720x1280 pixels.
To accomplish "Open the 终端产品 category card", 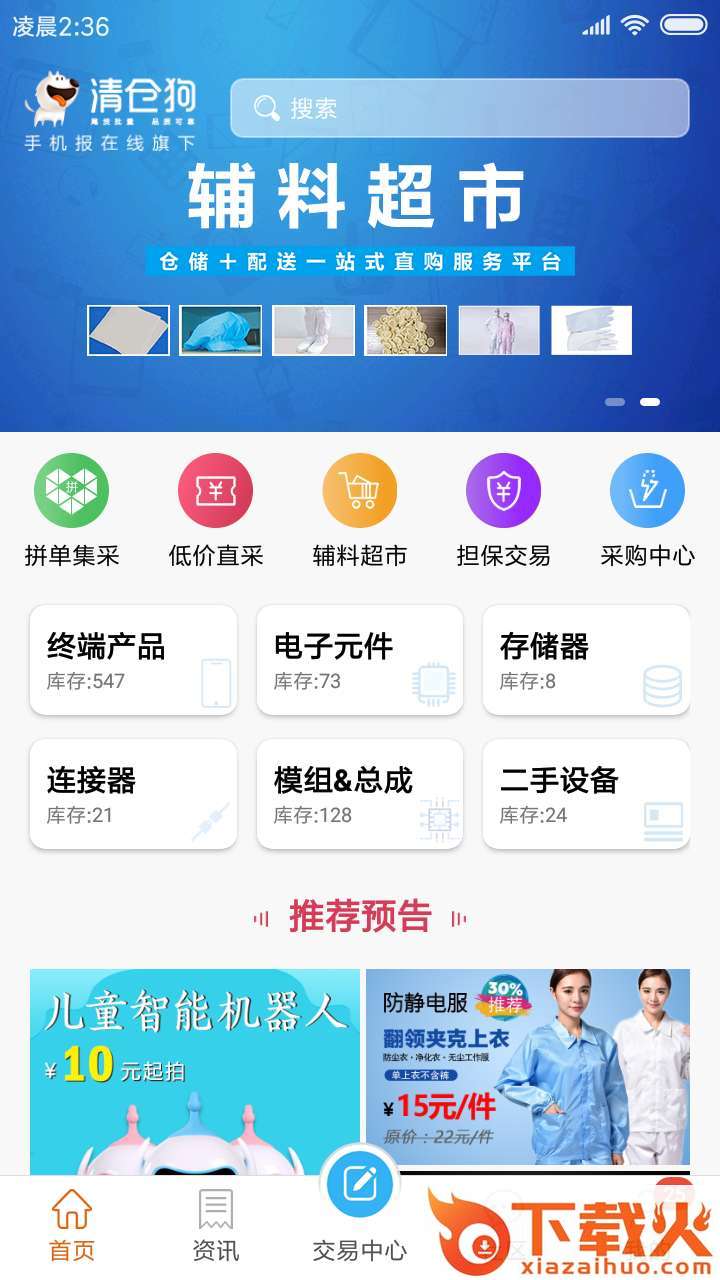I will tap(133, 659).
